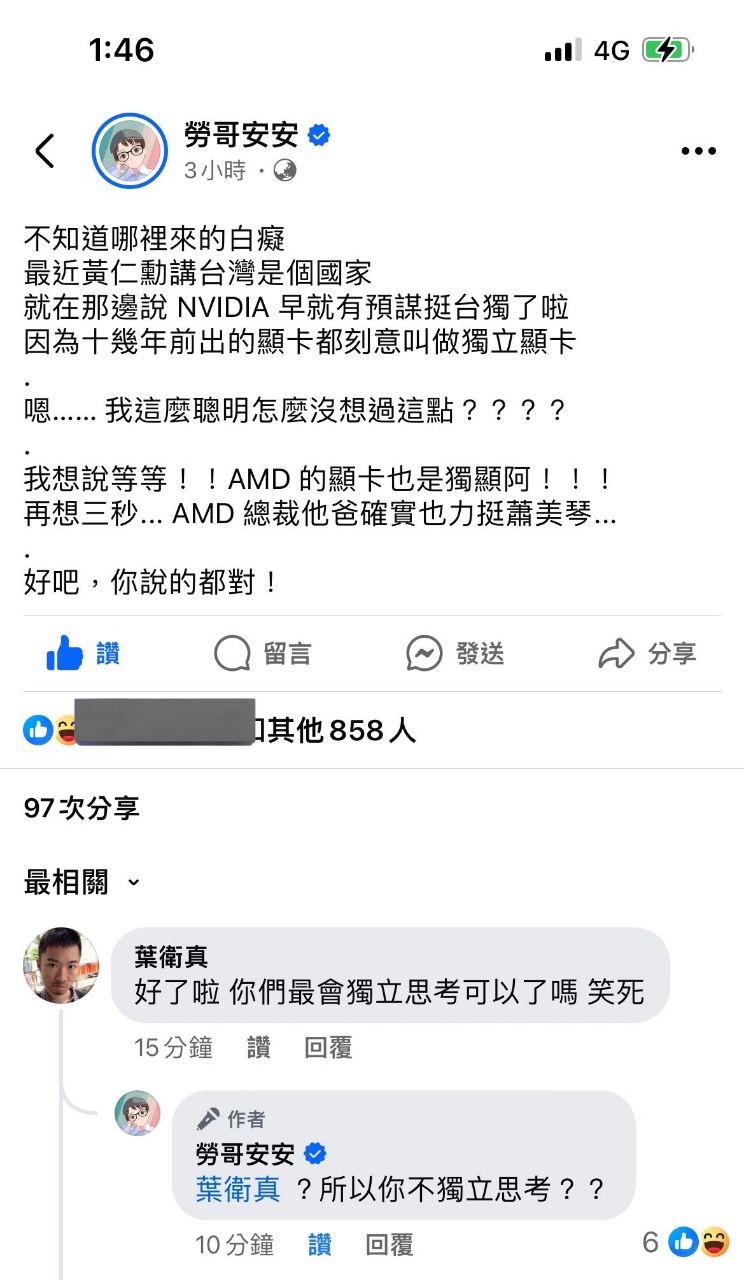Open 勞哥安安's profile picture at top
This screenshot has height=1280, width=744.
click(129, 151)
